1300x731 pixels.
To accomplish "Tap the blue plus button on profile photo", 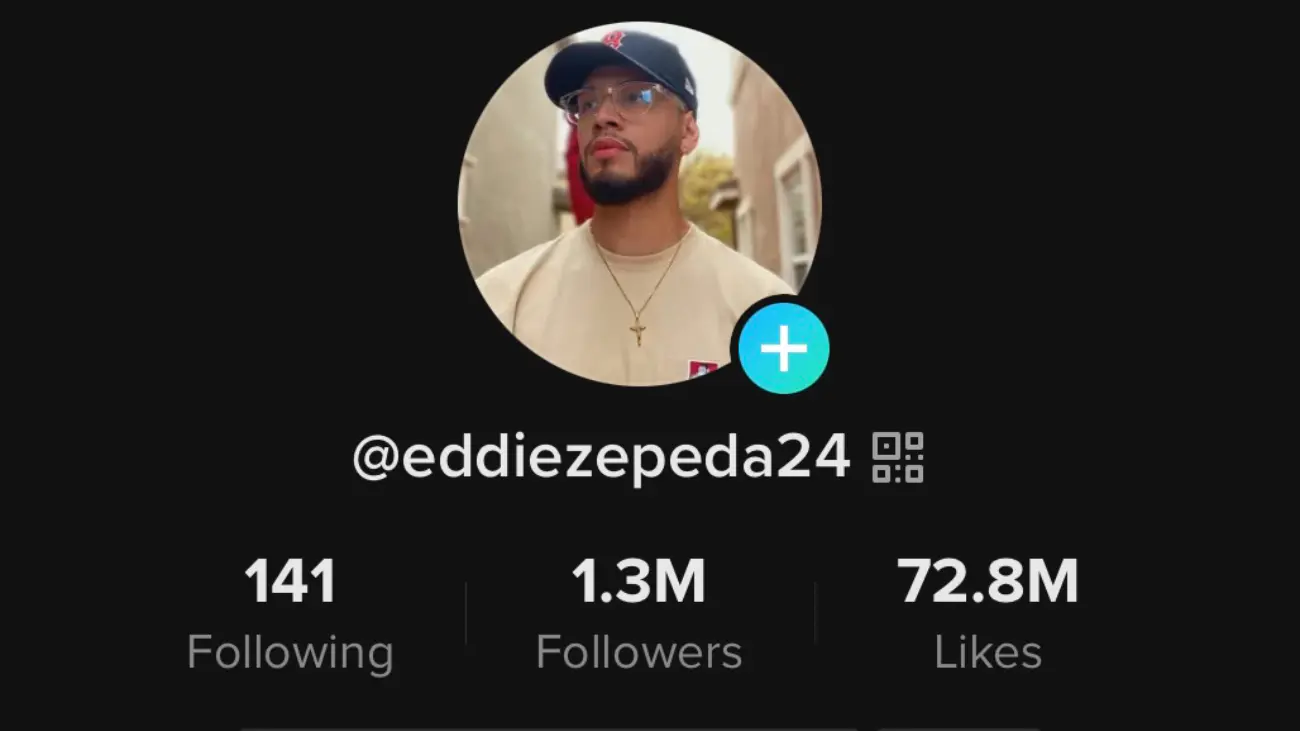I will click(x=784, y=348).
